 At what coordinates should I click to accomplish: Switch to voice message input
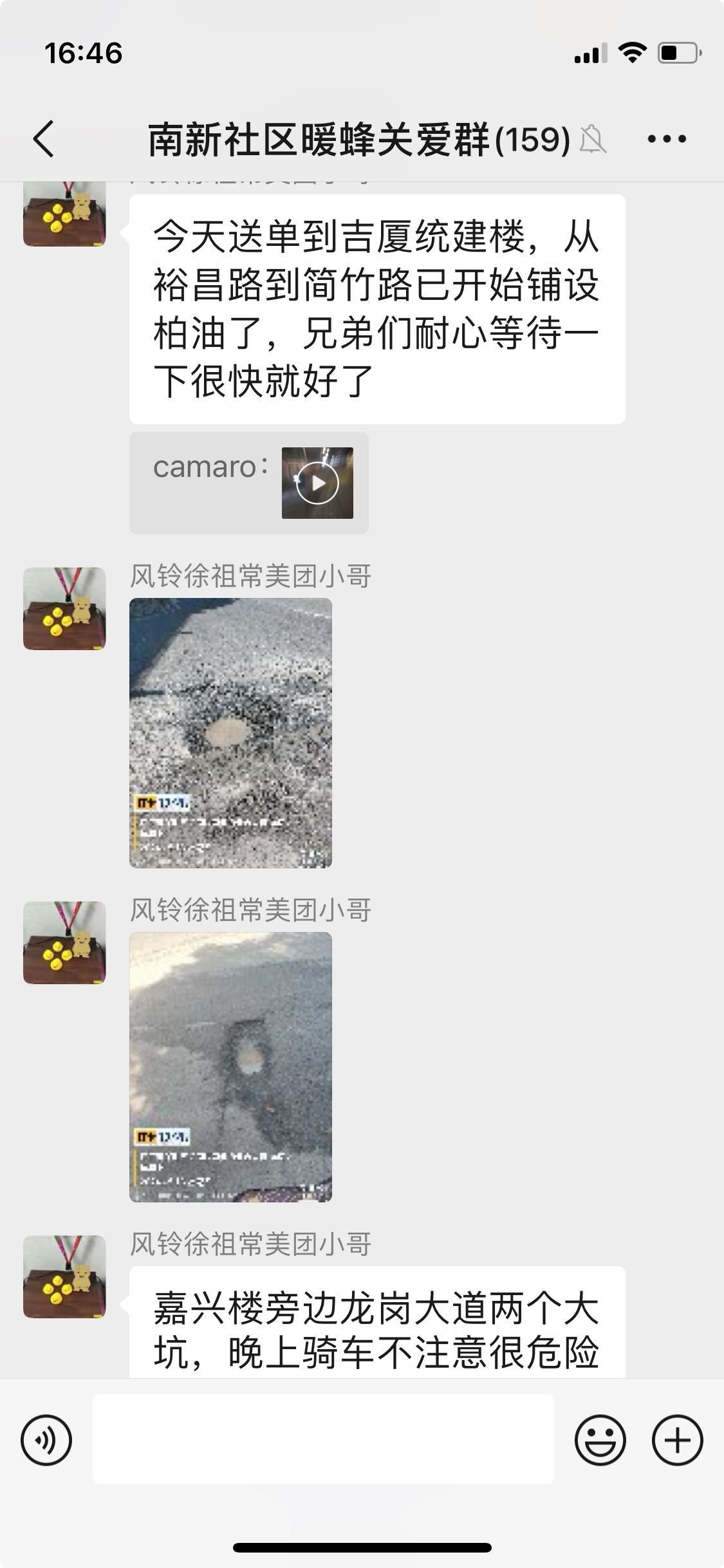click(x=46, y=1440)
